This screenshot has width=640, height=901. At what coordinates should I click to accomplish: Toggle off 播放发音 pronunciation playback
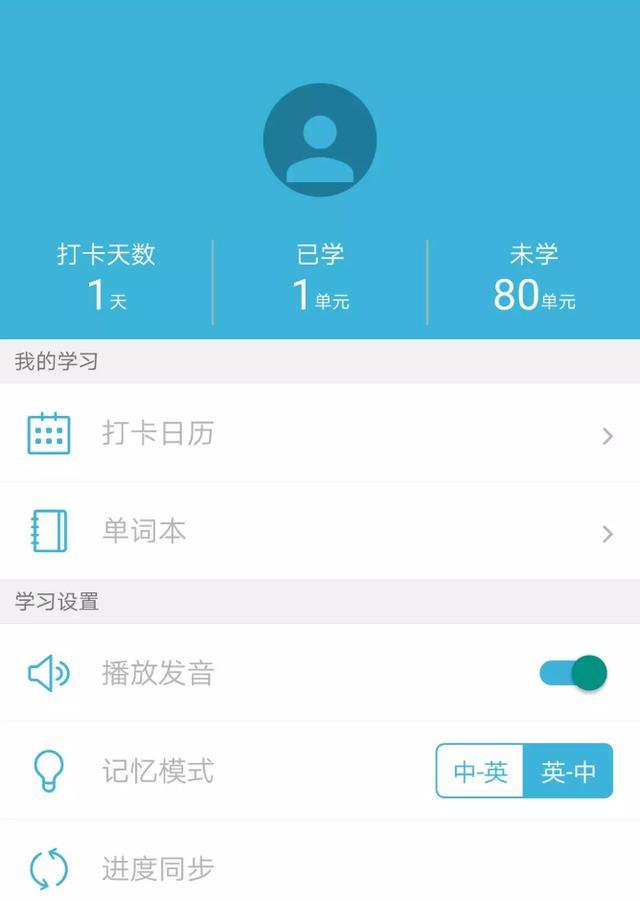click(573, 673)
